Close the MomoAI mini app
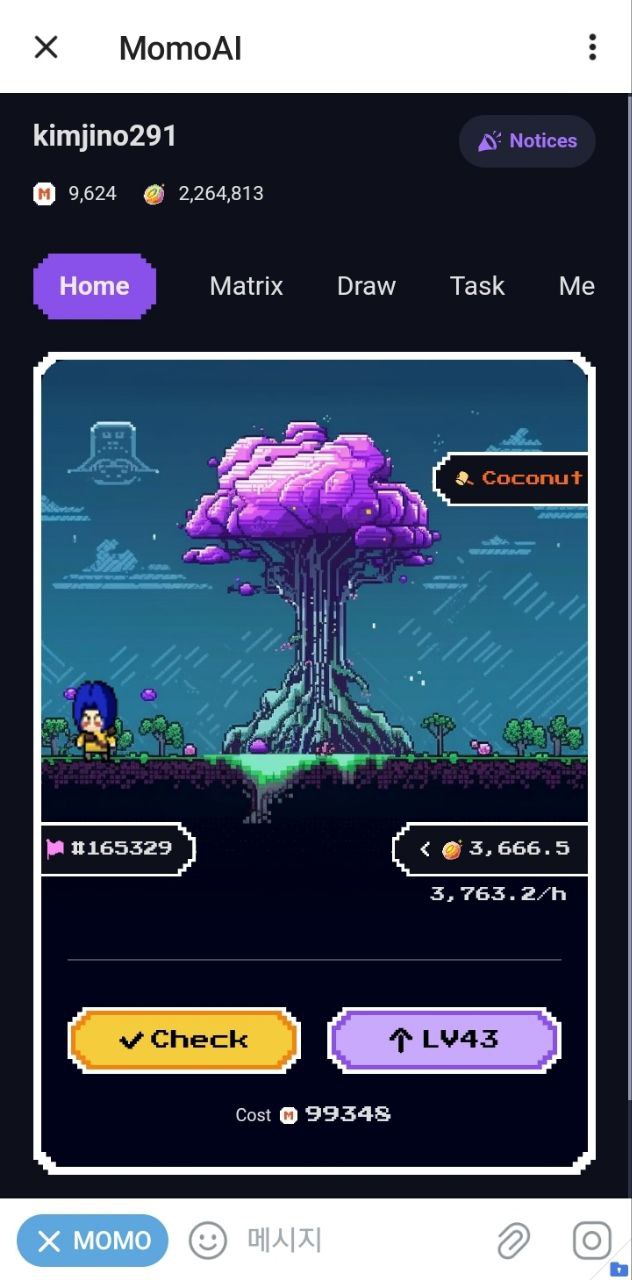This screenshot has width=632, height=1280. (46, 47)
